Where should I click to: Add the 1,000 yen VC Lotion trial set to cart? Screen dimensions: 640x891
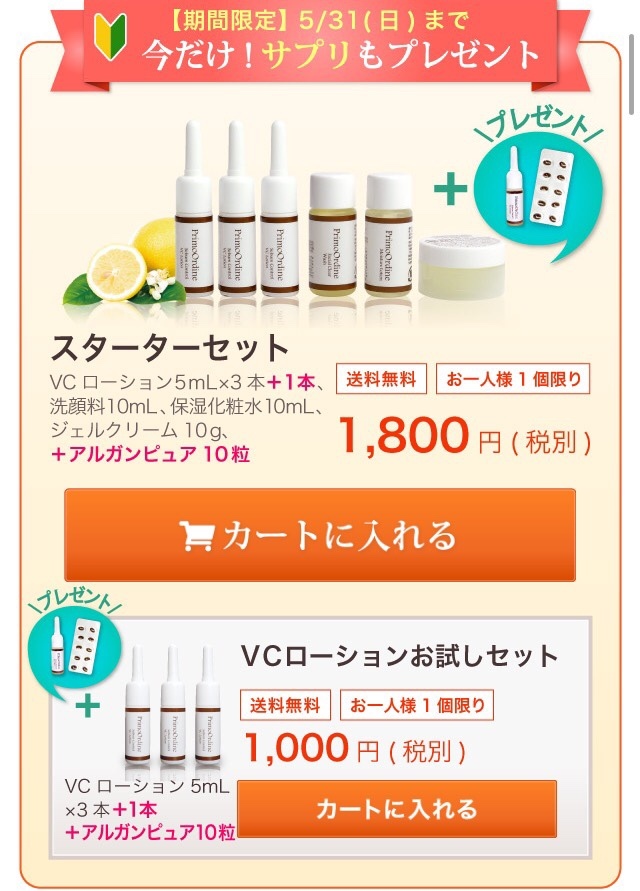click(x=397, y=809)
